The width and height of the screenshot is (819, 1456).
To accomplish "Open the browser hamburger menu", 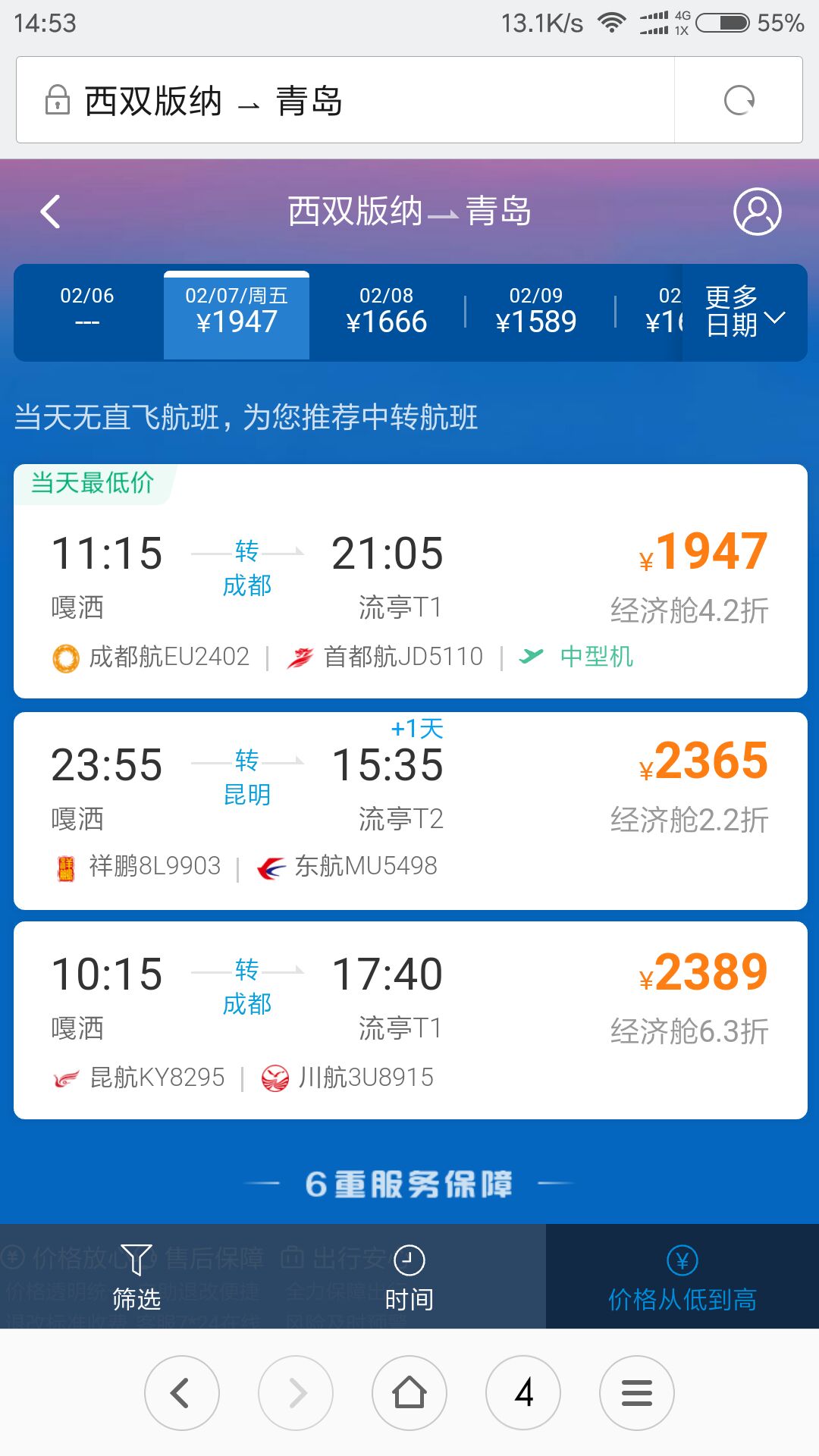I will (637, 1393).
